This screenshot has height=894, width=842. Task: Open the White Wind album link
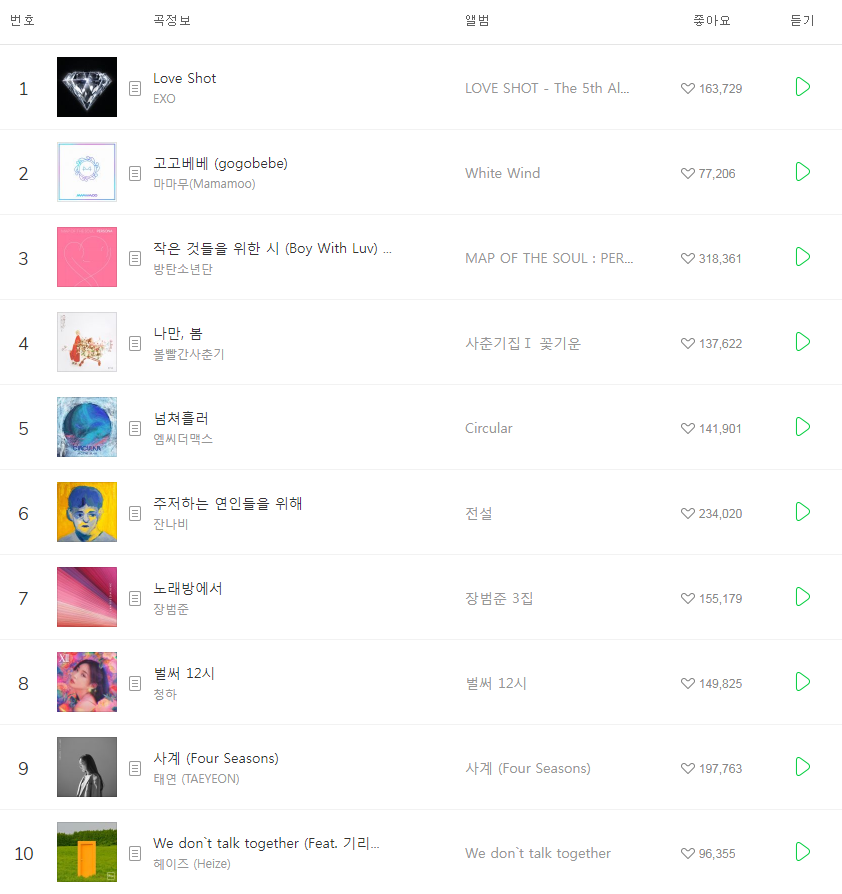(x=502, y=173)
